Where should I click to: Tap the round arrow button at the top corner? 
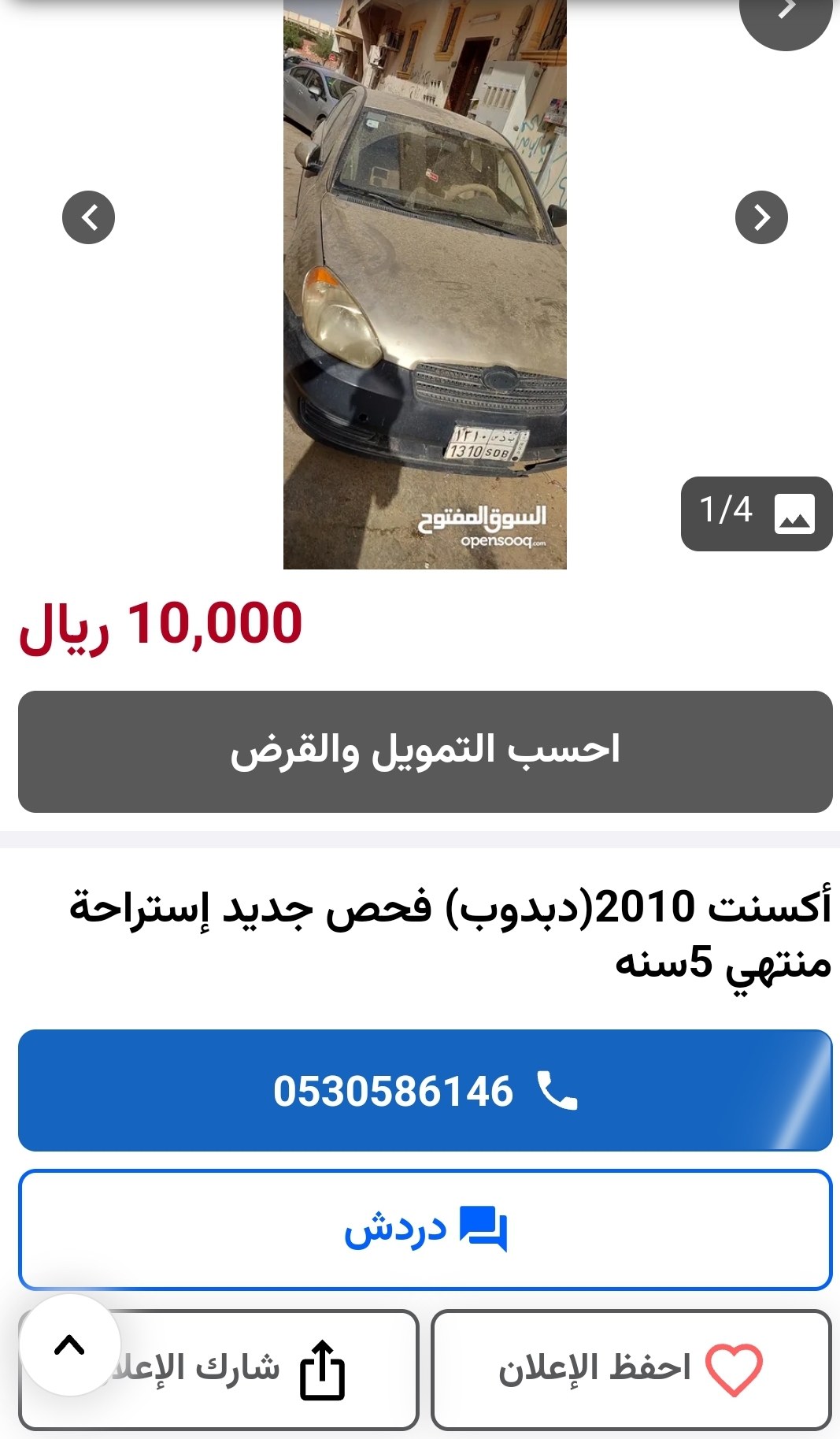[x=786, y=13]
